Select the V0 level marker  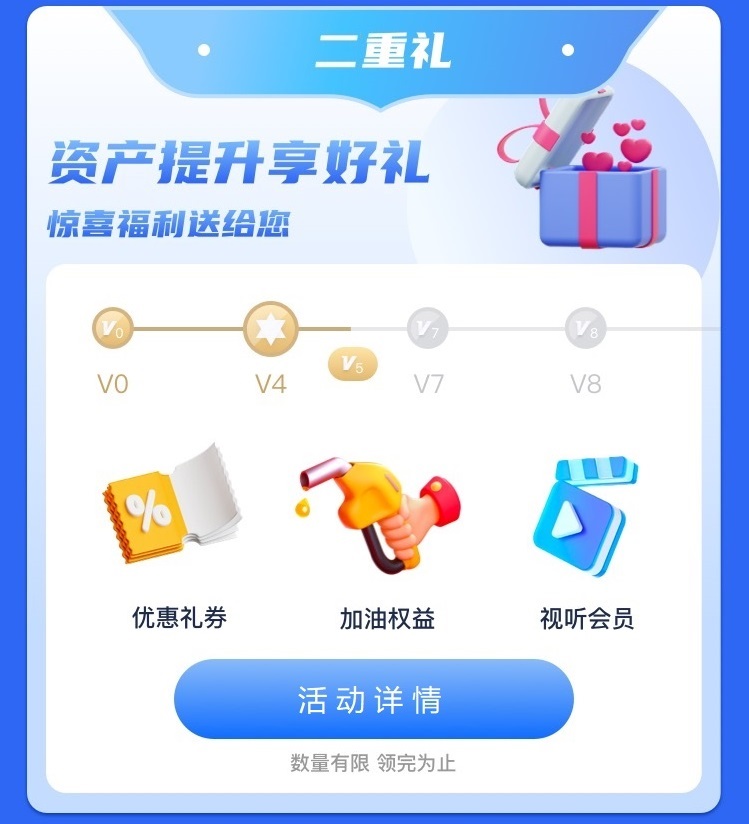tap(113, 329)
